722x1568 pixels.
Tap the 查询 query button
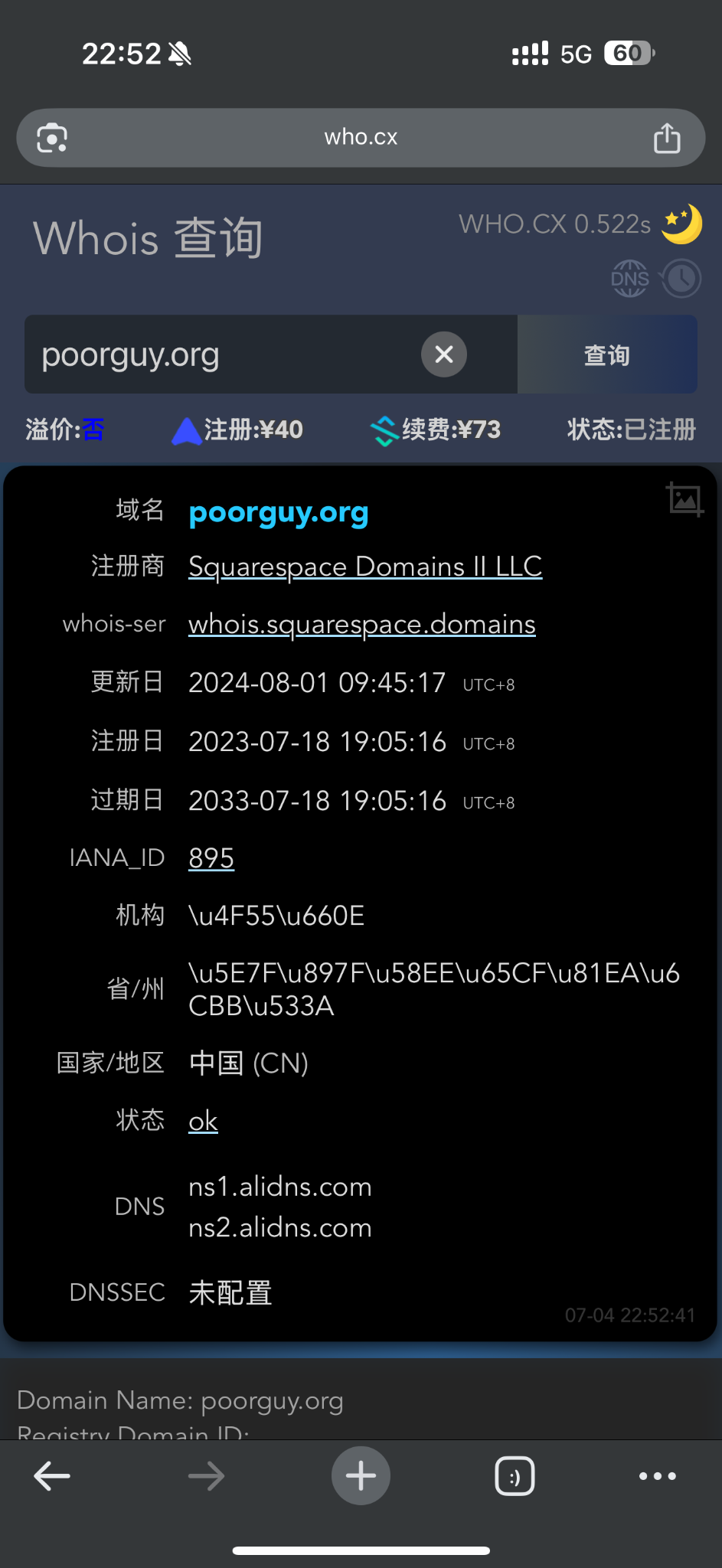[606, 355]
